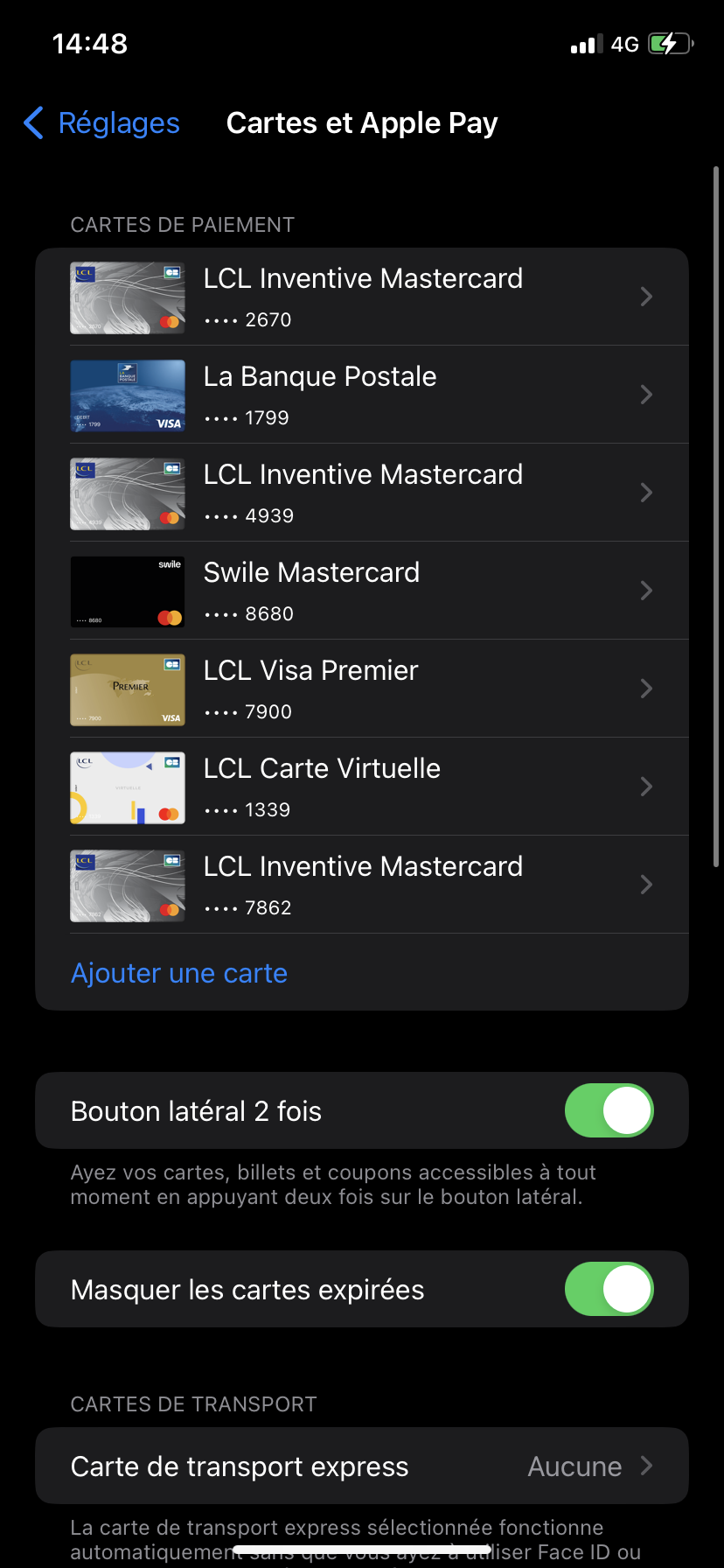Open LCL Carte Virtuelle ending 1339

pyautogui.click(x=362, y=787)
